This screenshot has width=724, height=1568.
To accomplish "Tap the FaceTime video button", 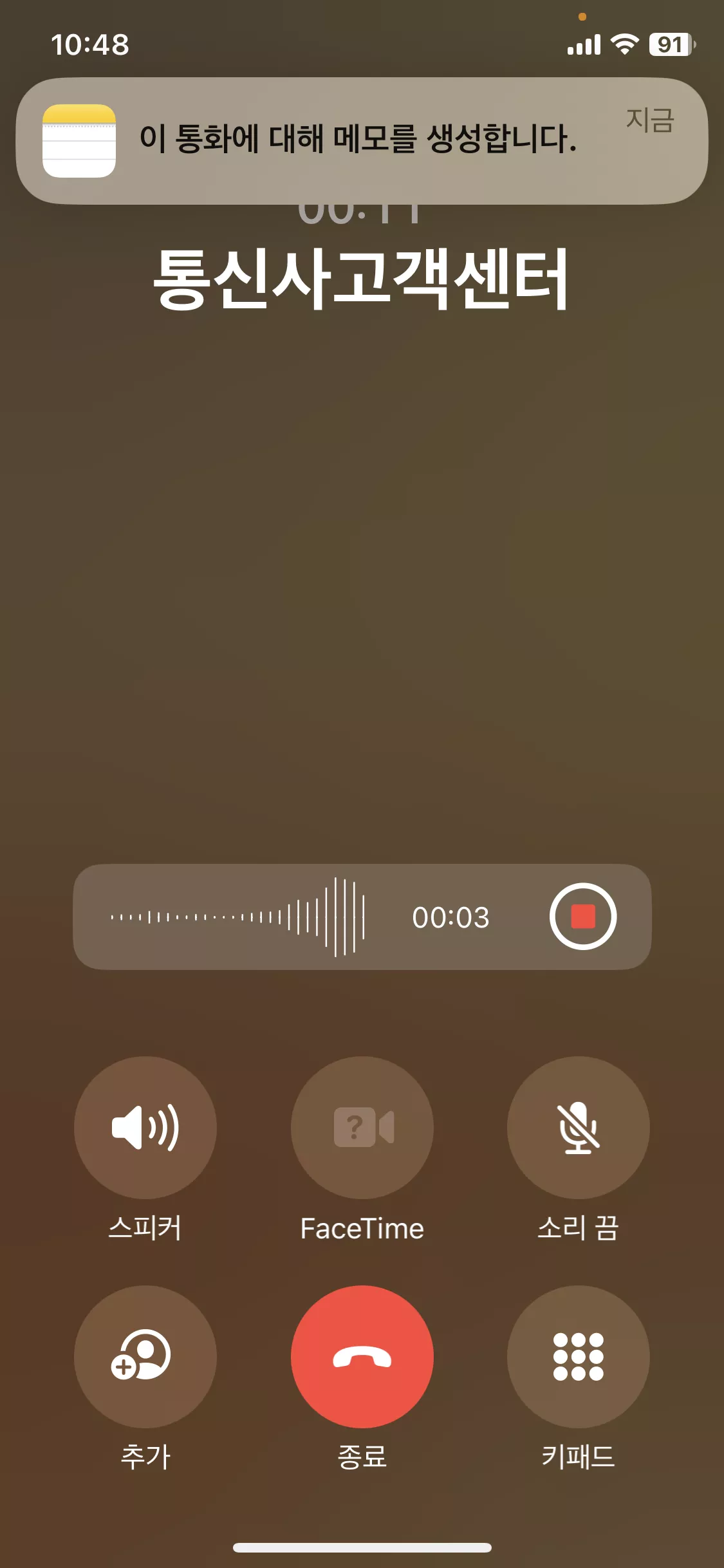I will click(362, 1127).
